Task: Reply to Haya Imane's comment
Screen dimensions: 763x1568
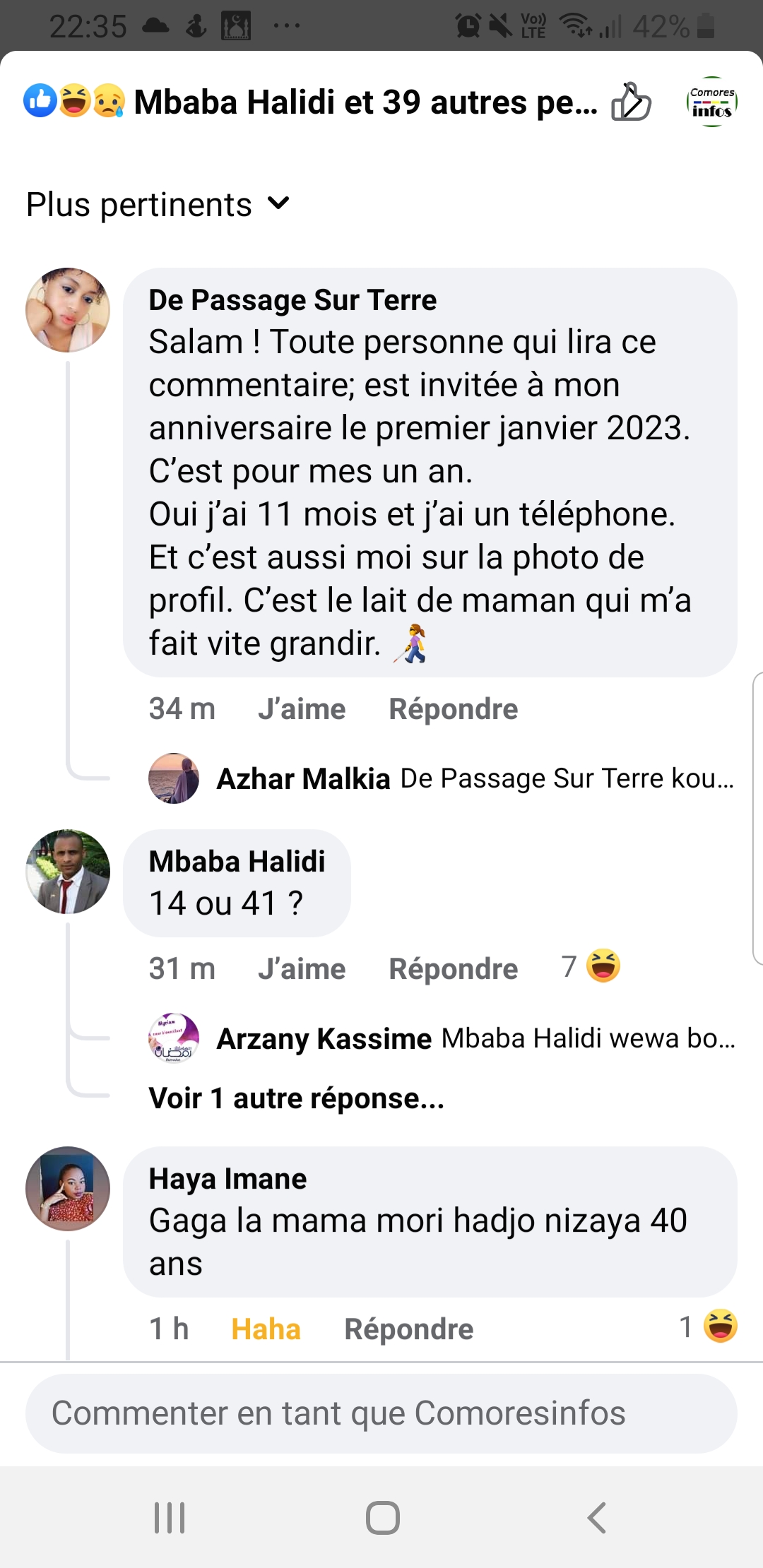Action: pyautogui.click(x=408, y=1329)
